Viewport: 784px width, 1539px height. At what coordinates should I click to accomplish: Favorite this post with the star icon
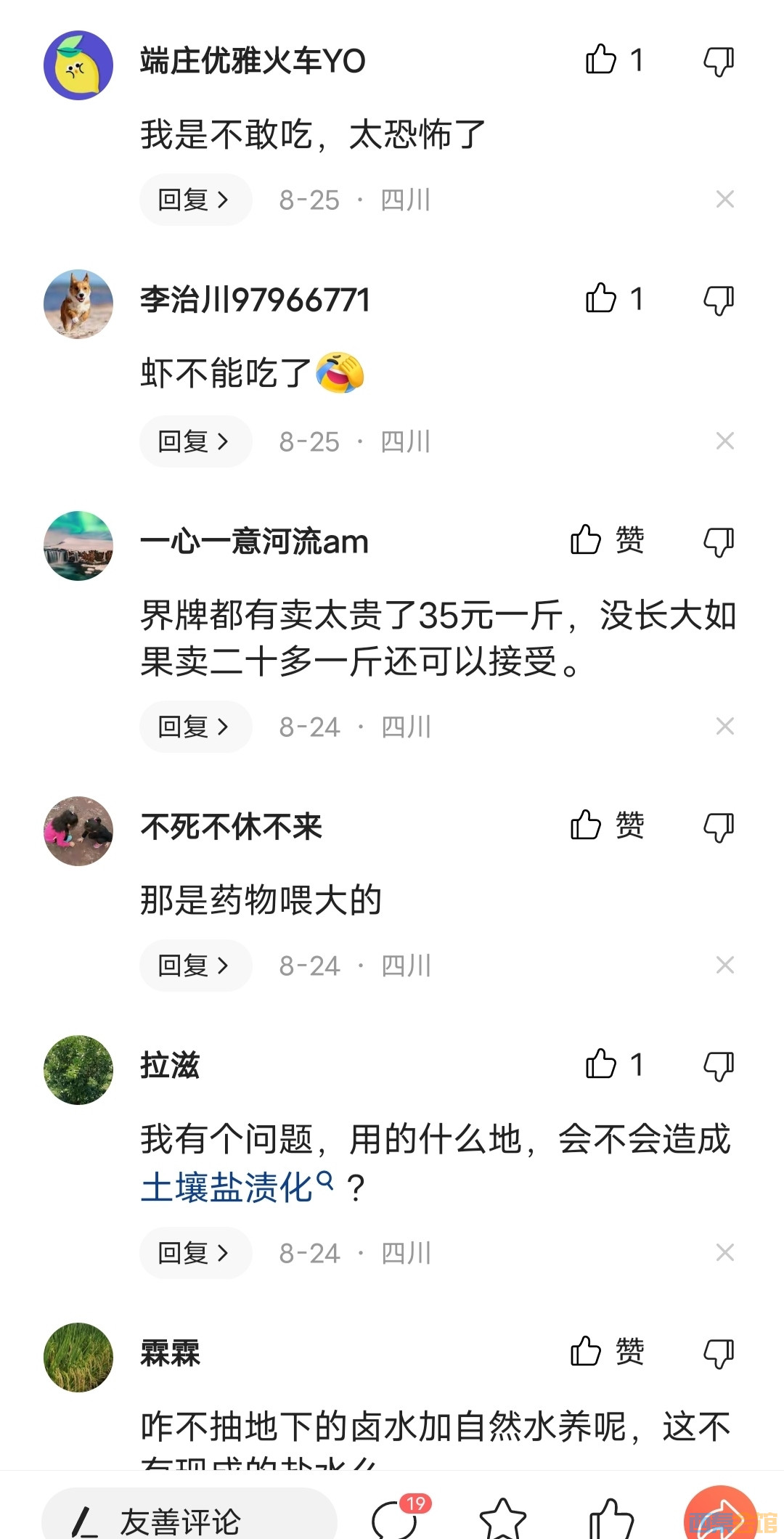click(502, 1519)
